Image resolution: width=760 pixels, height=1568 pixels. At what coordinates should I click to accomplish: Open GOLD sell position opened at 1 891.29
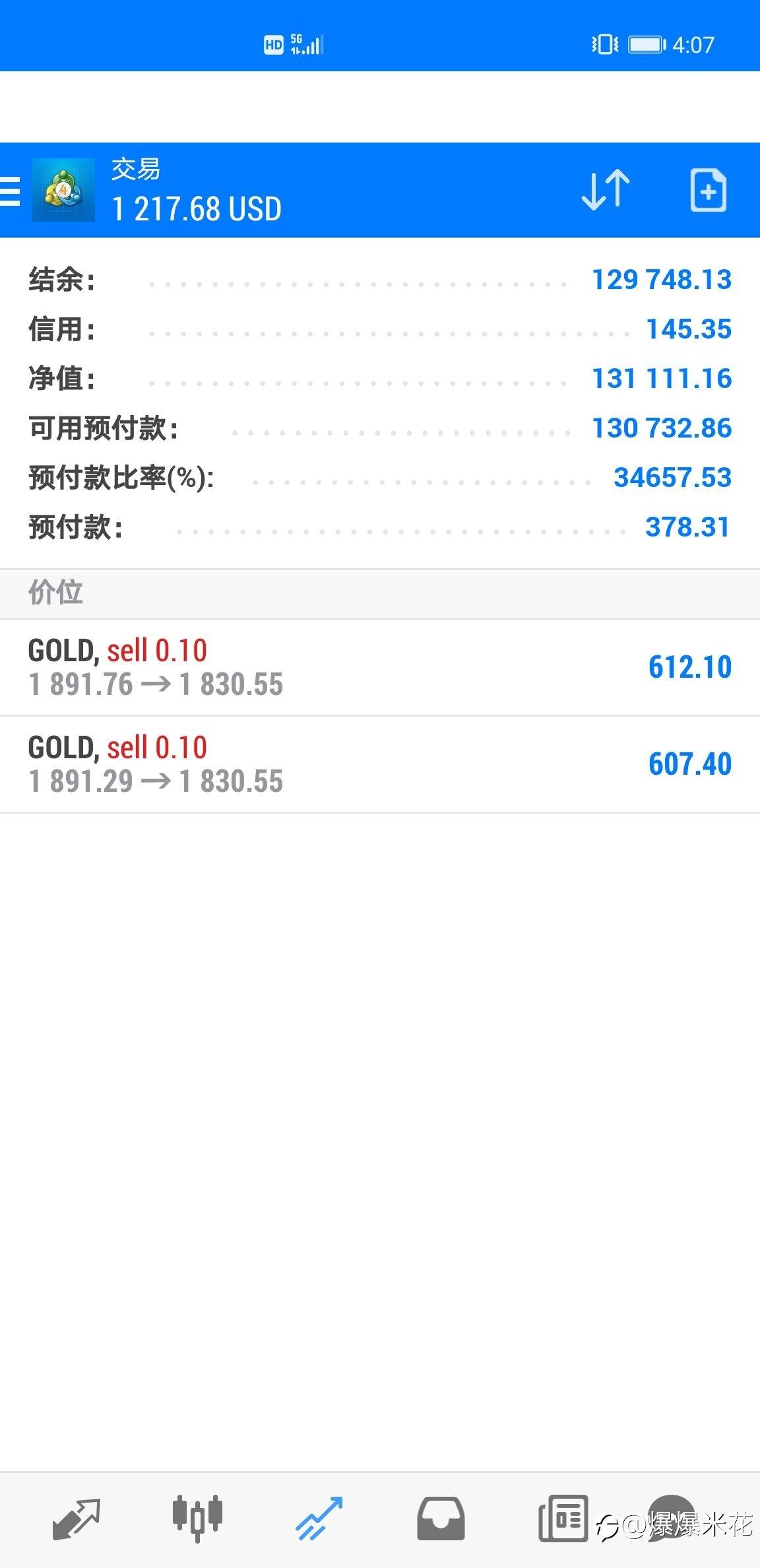coord(380,764)
